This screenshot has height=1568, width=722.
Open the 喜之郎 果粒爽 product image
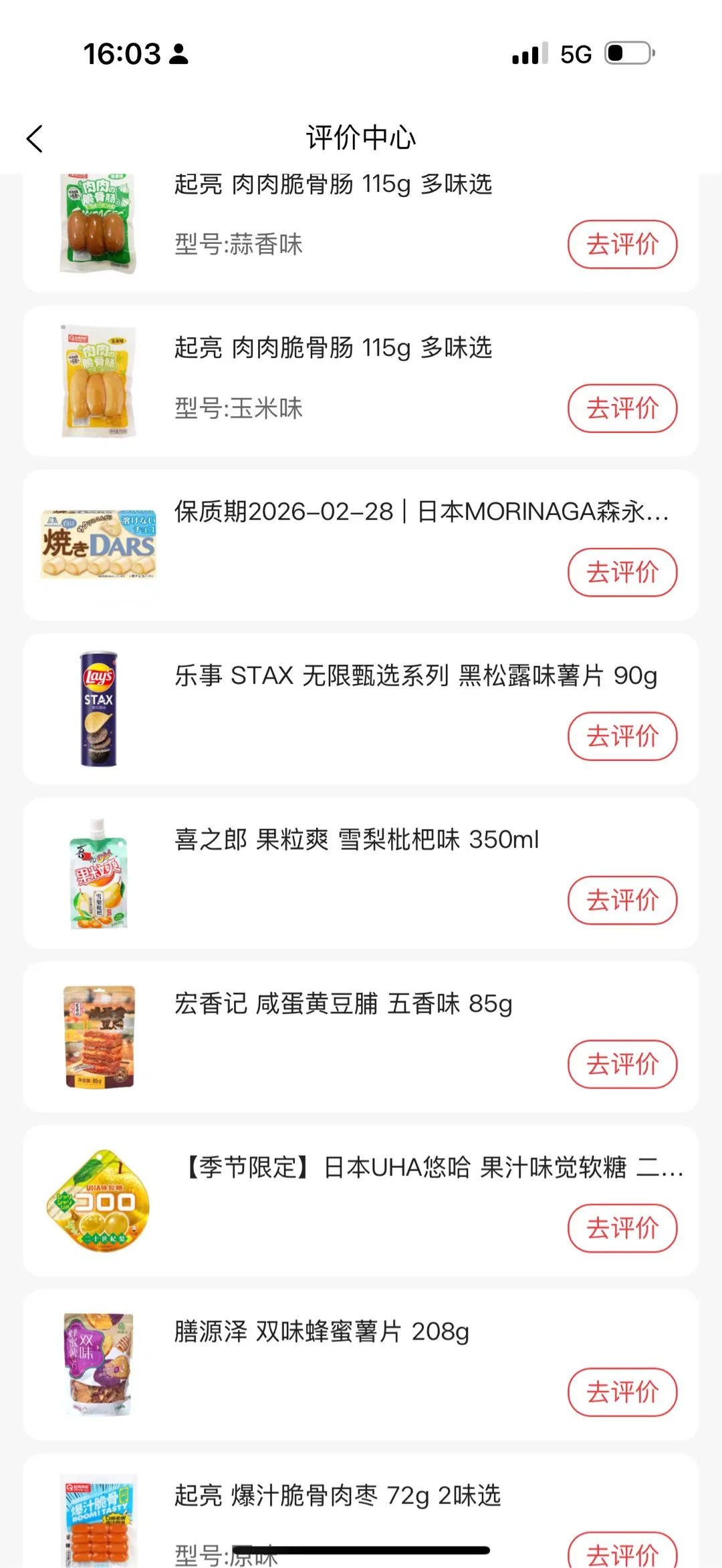coord(99,873)
